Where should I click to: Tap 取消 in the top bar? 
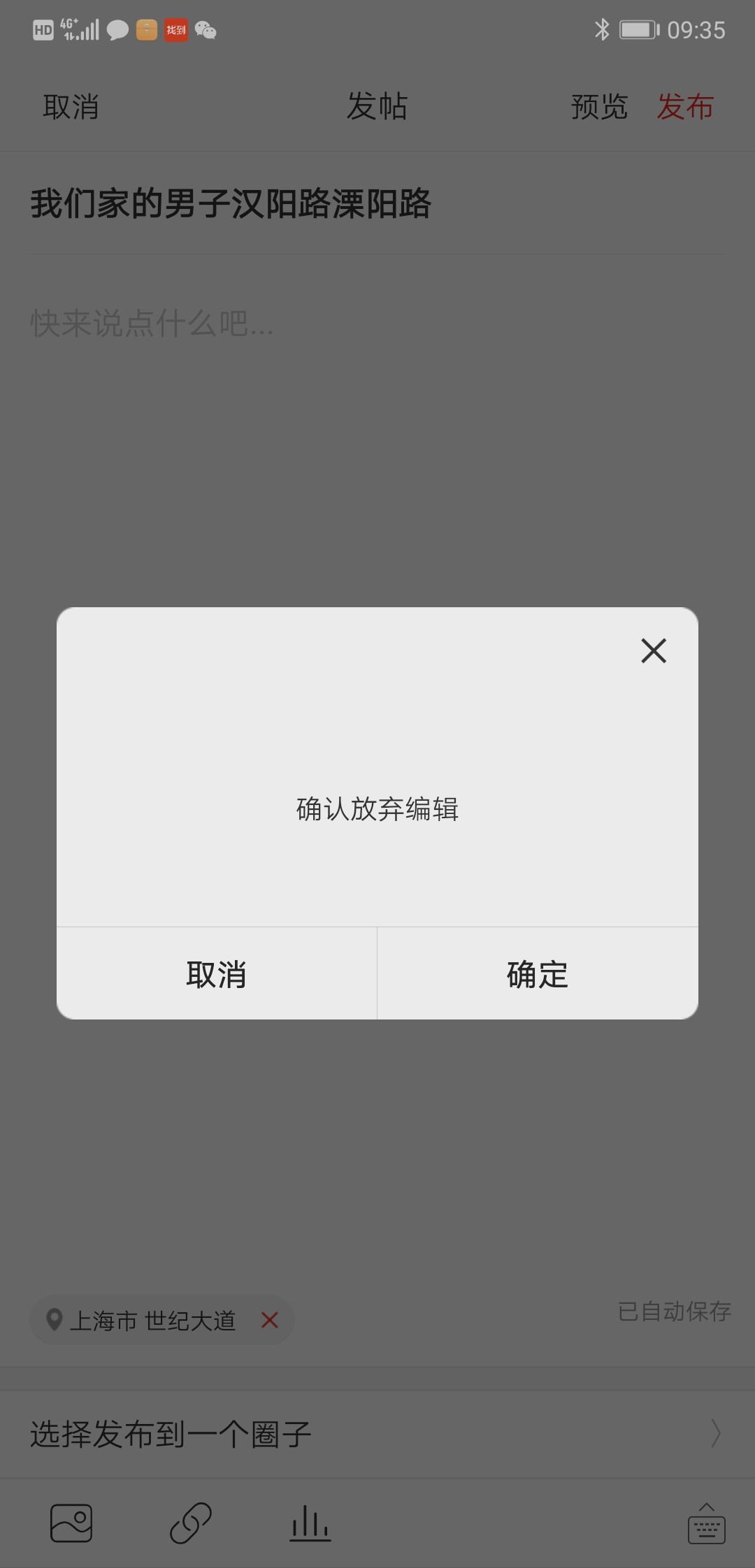[x=71, y=107]
